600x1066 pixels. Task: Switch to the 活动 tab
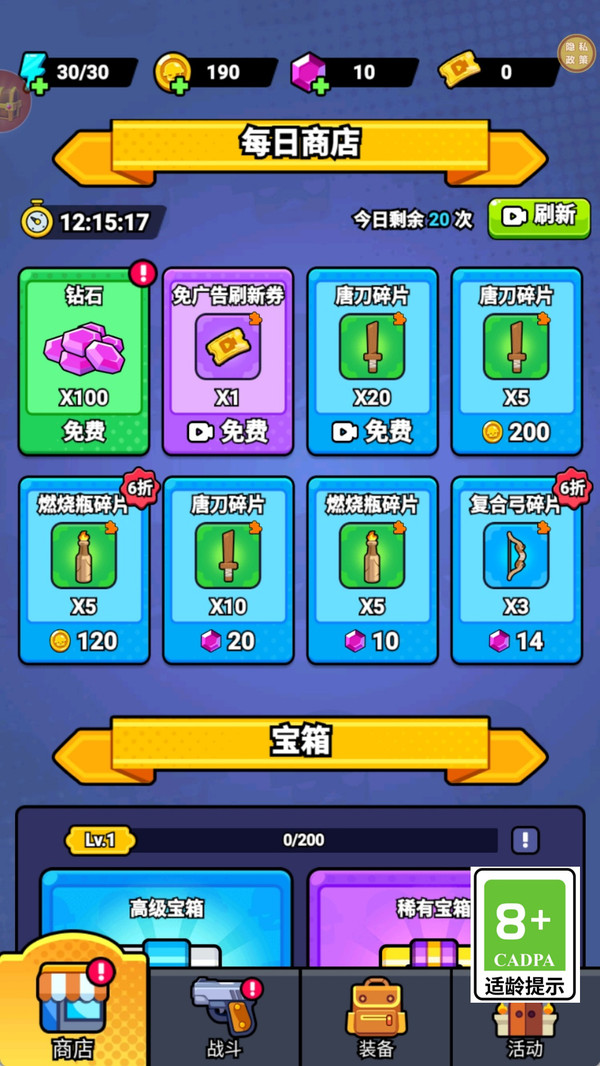pos(524,1030)
